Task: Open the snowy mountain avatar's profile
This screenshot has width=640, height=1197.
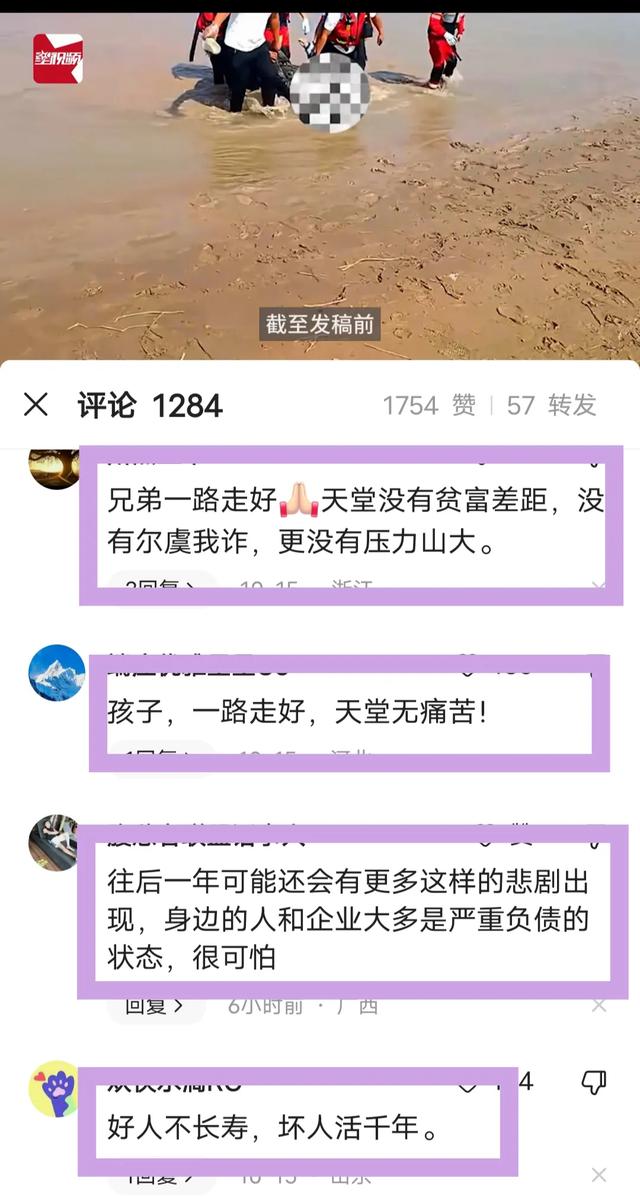Action: pyautogui.click(x=57, y=673)
